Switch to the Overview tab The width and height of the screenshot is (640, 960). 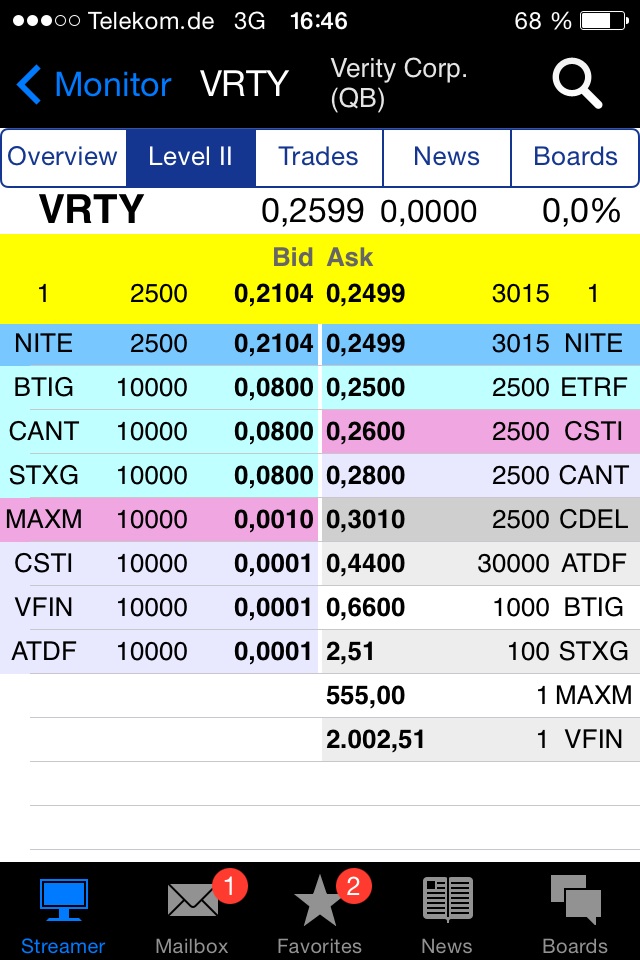pos(63,157)
